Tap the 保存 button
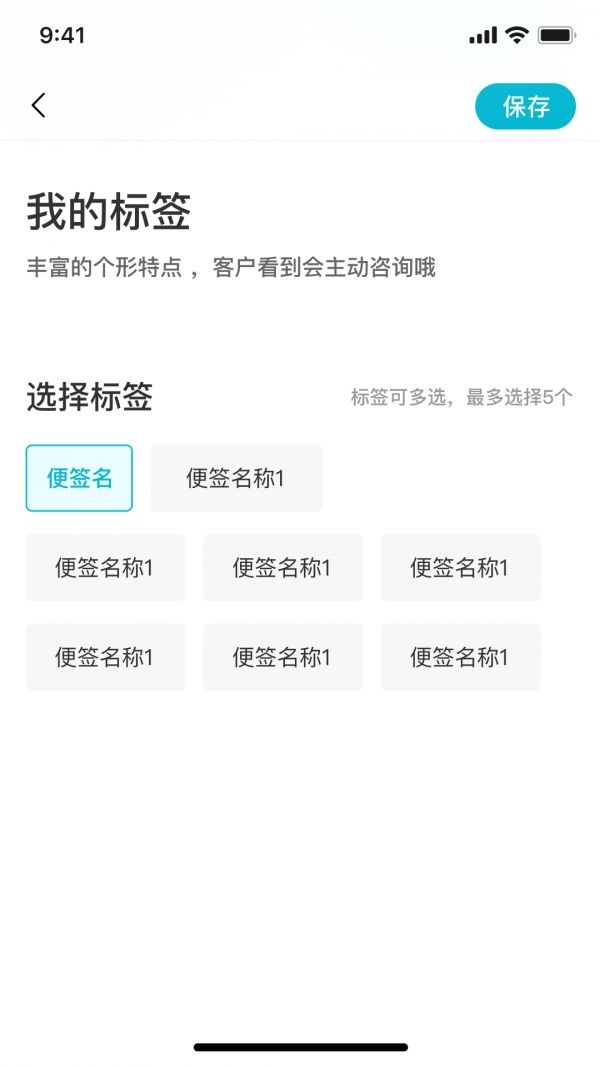Image resolution: width=600 pixels, height=1066 pixels. coord(525,107)
